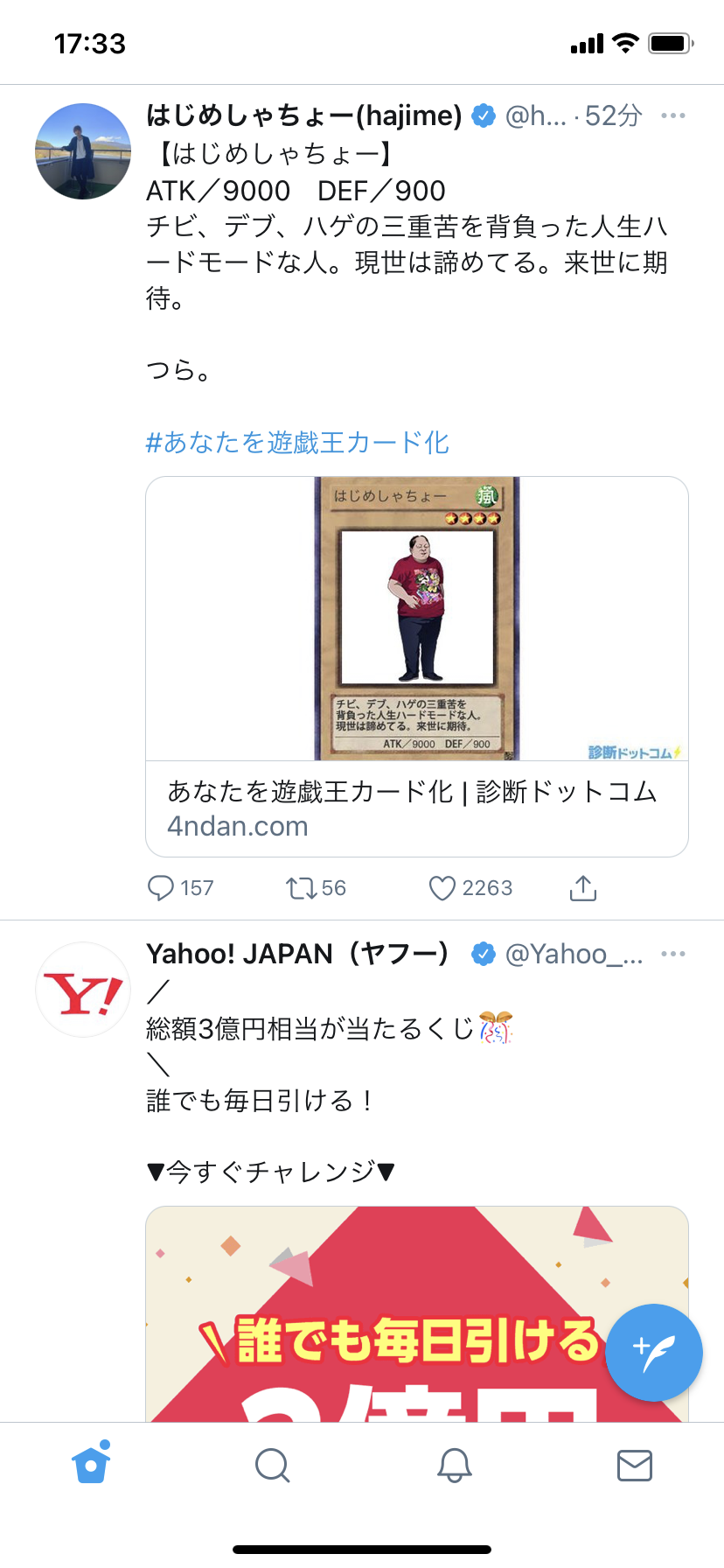Open overflow menu on Yahoo! JAPAN's tweet
The image size is (724, 1568).
pos(672,954)
